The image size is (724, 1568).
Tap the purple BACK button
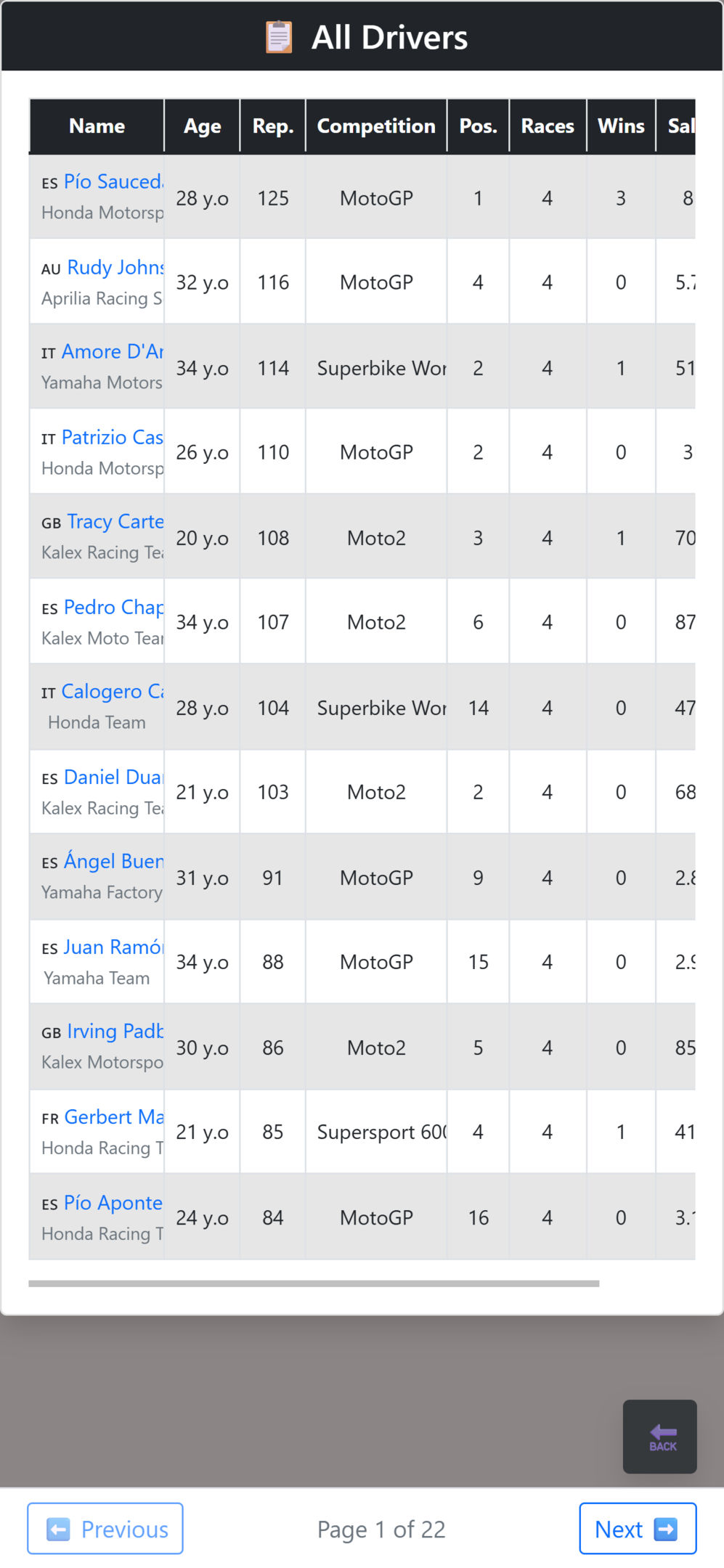[x=659, y=1436]
